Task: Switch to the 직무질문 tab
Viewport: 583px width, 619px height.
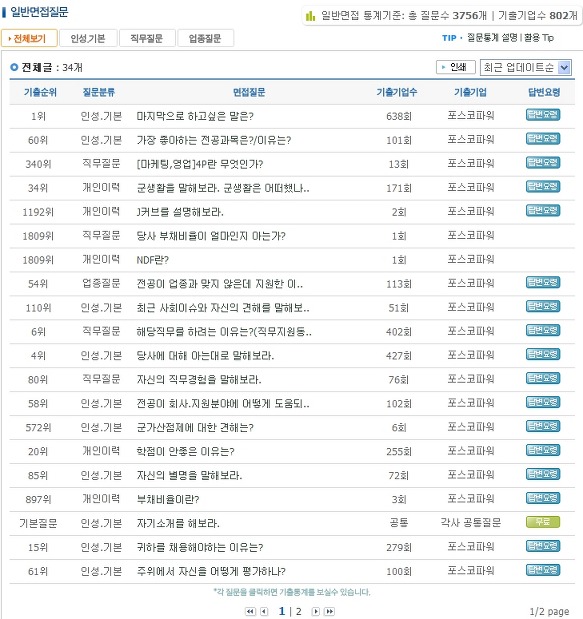Action: click(147, 38)
